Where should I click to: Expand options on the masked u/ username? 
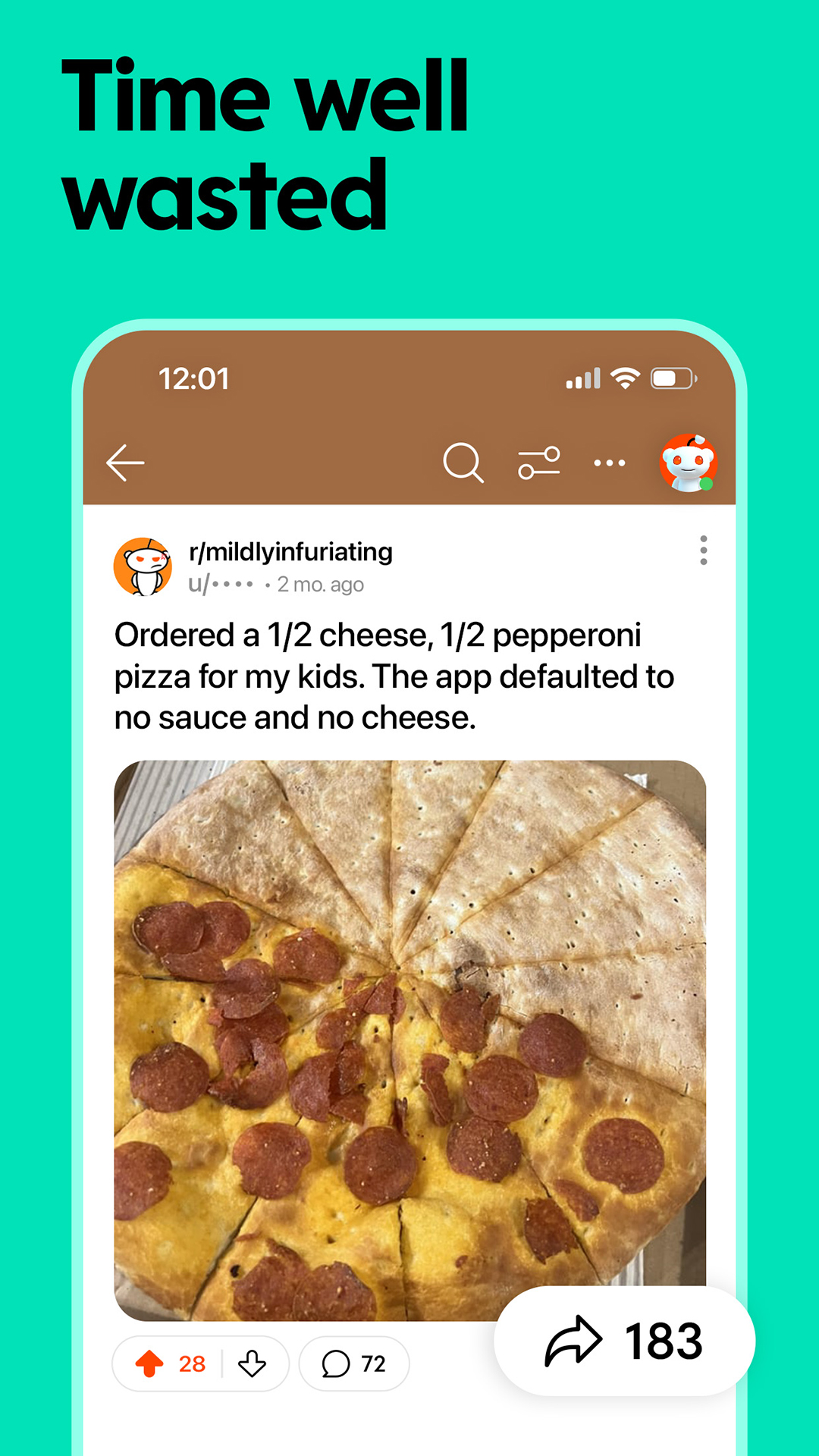222,584
